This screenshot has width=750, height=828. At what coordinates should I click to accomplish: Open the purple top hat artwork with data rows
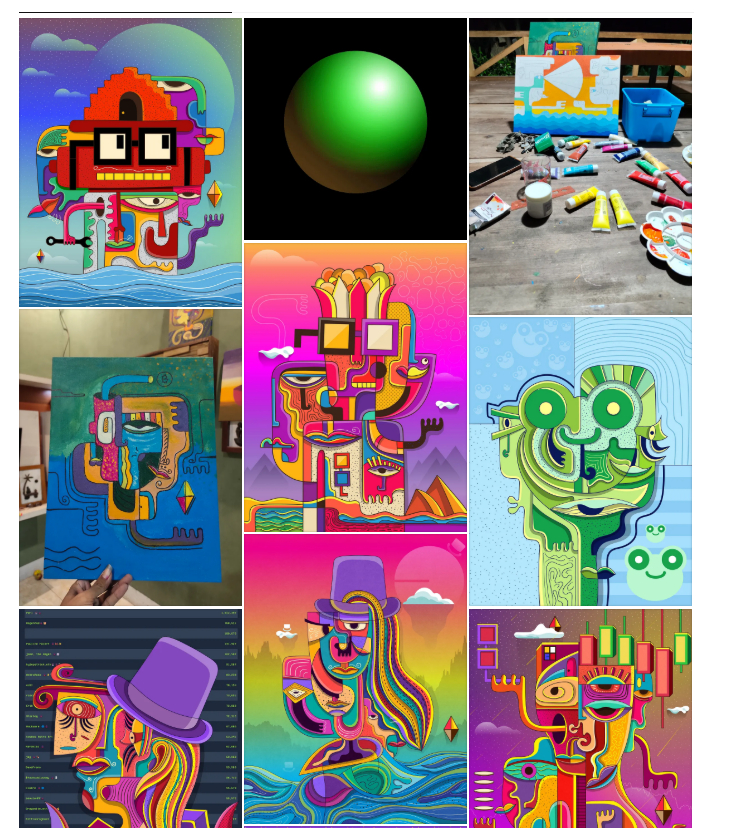pyautogui.click(x=130, y=717)
